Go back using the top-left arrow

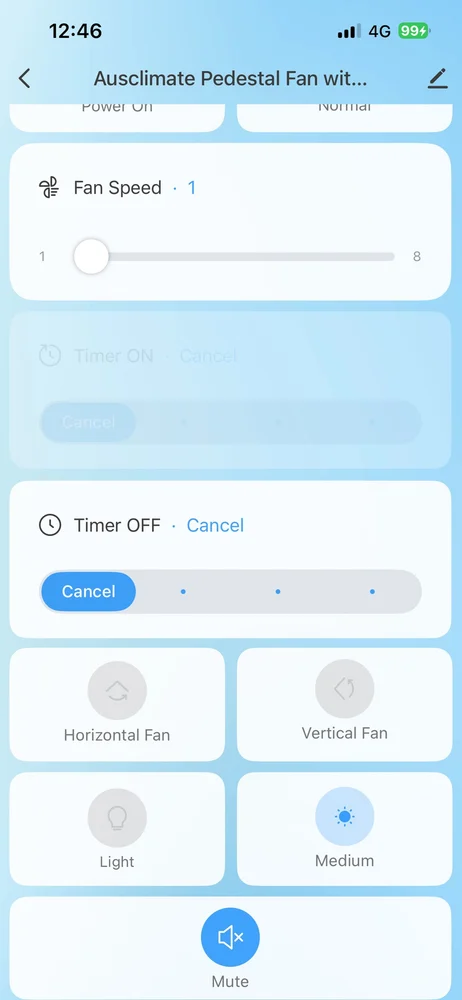pos(24,78)
